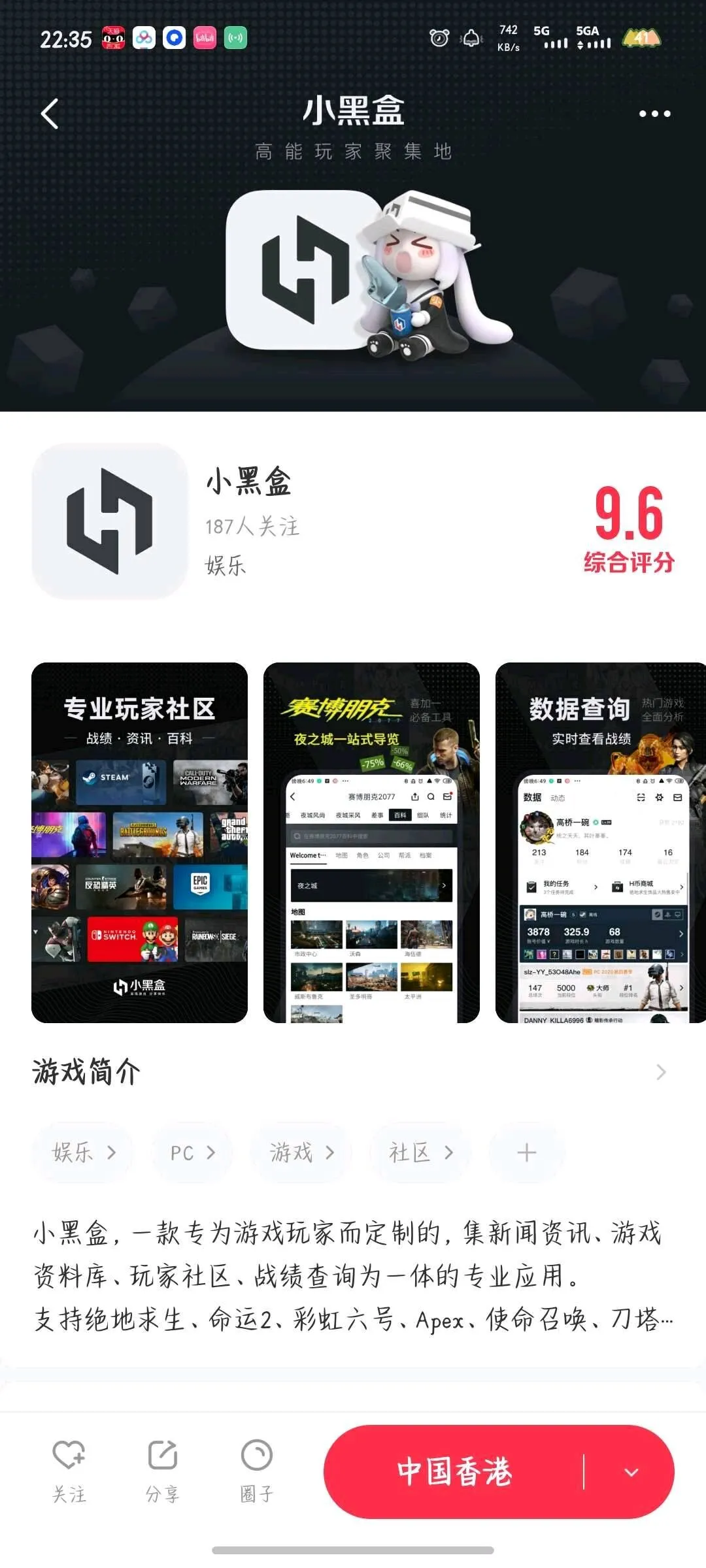
Task: Open the 专业玩家社区 screenshot
Action: [x=139, y=843]
